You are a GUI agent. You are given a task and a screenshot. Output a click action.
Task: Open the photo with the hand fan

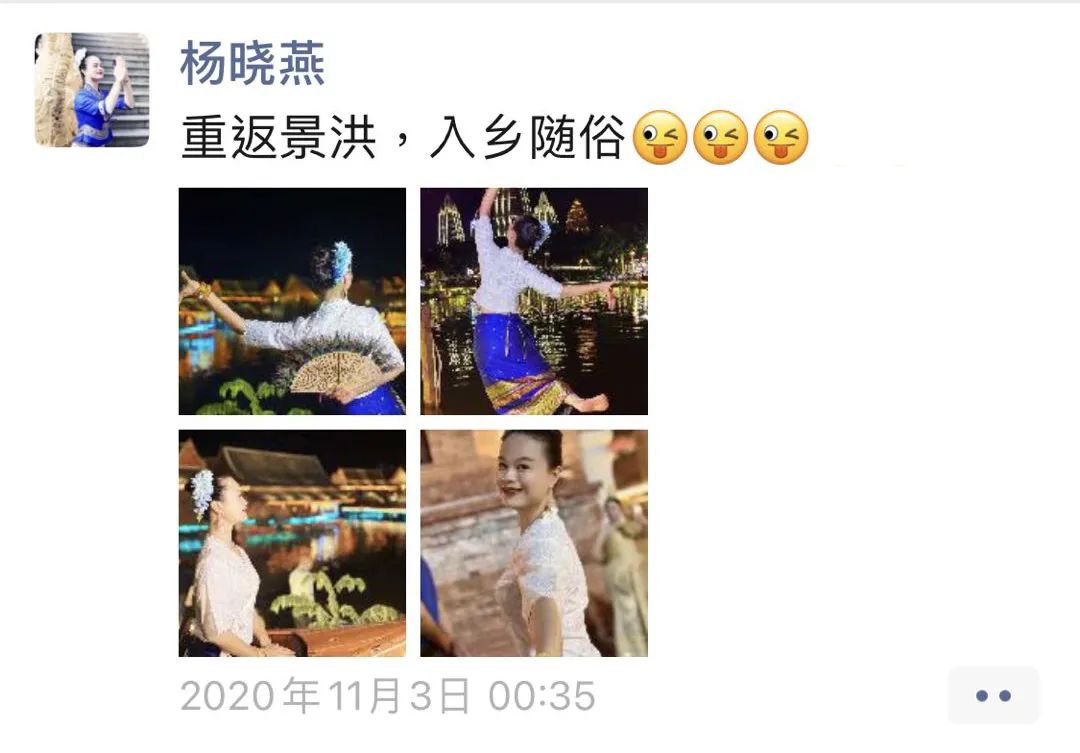292,301
